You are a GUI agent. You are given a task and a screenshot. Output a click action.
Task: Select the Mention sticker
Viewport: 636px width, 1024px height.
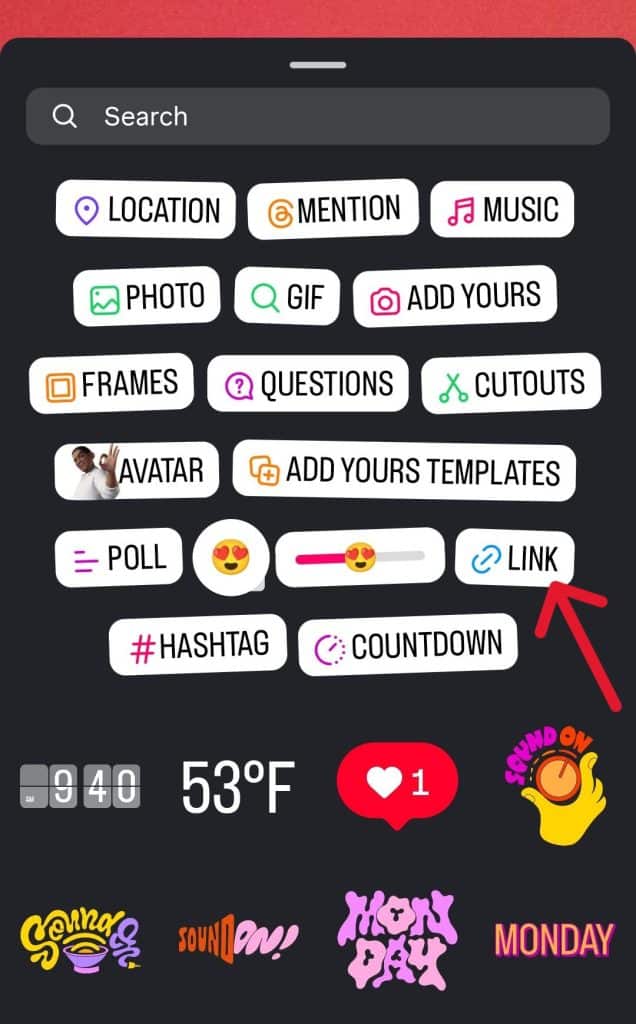tap(333, 210)
